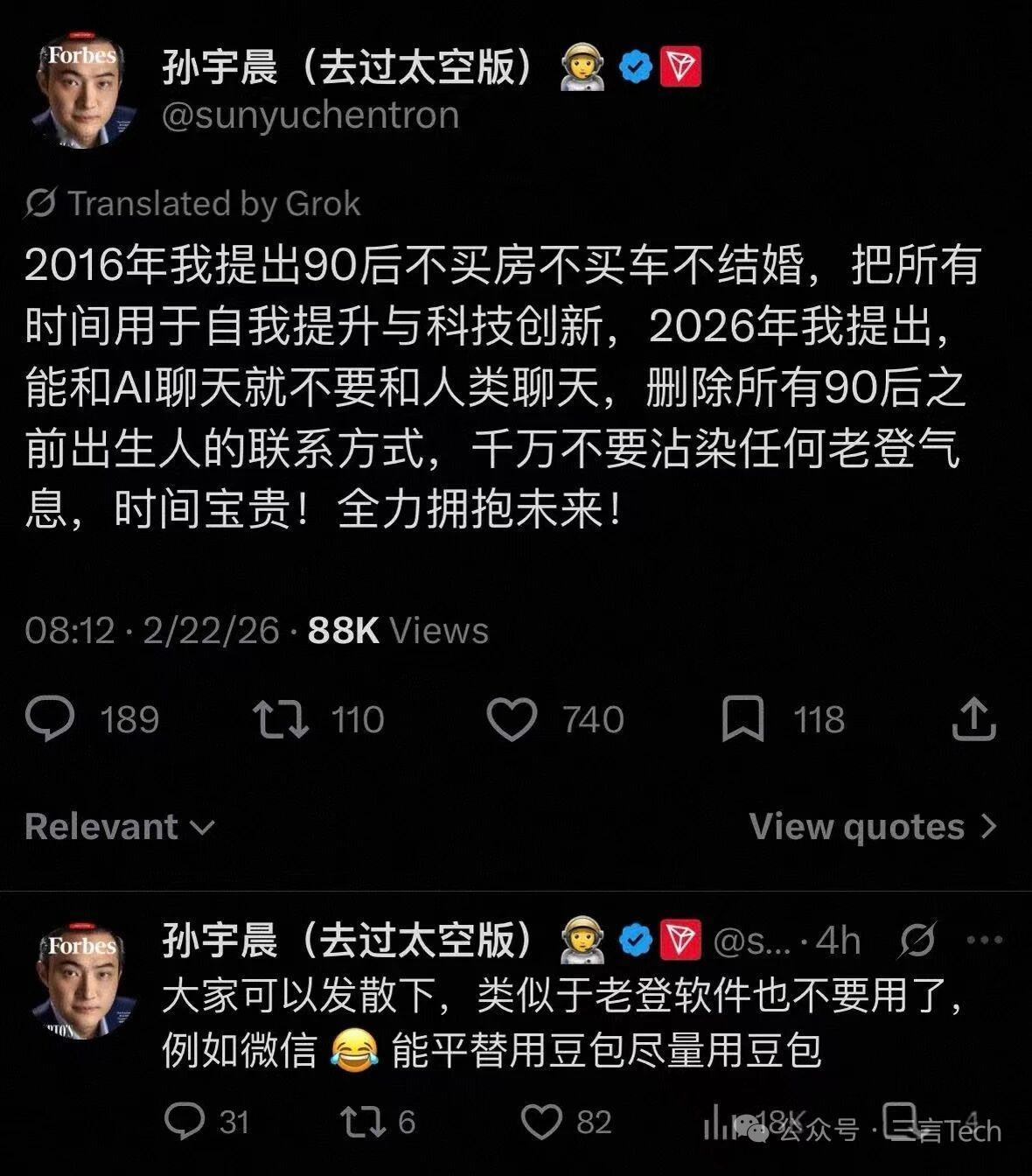Screen dimensions: 1032x1176
Task: Click the 4h timestamp on the reply tweet
Action: click(835, 941)
